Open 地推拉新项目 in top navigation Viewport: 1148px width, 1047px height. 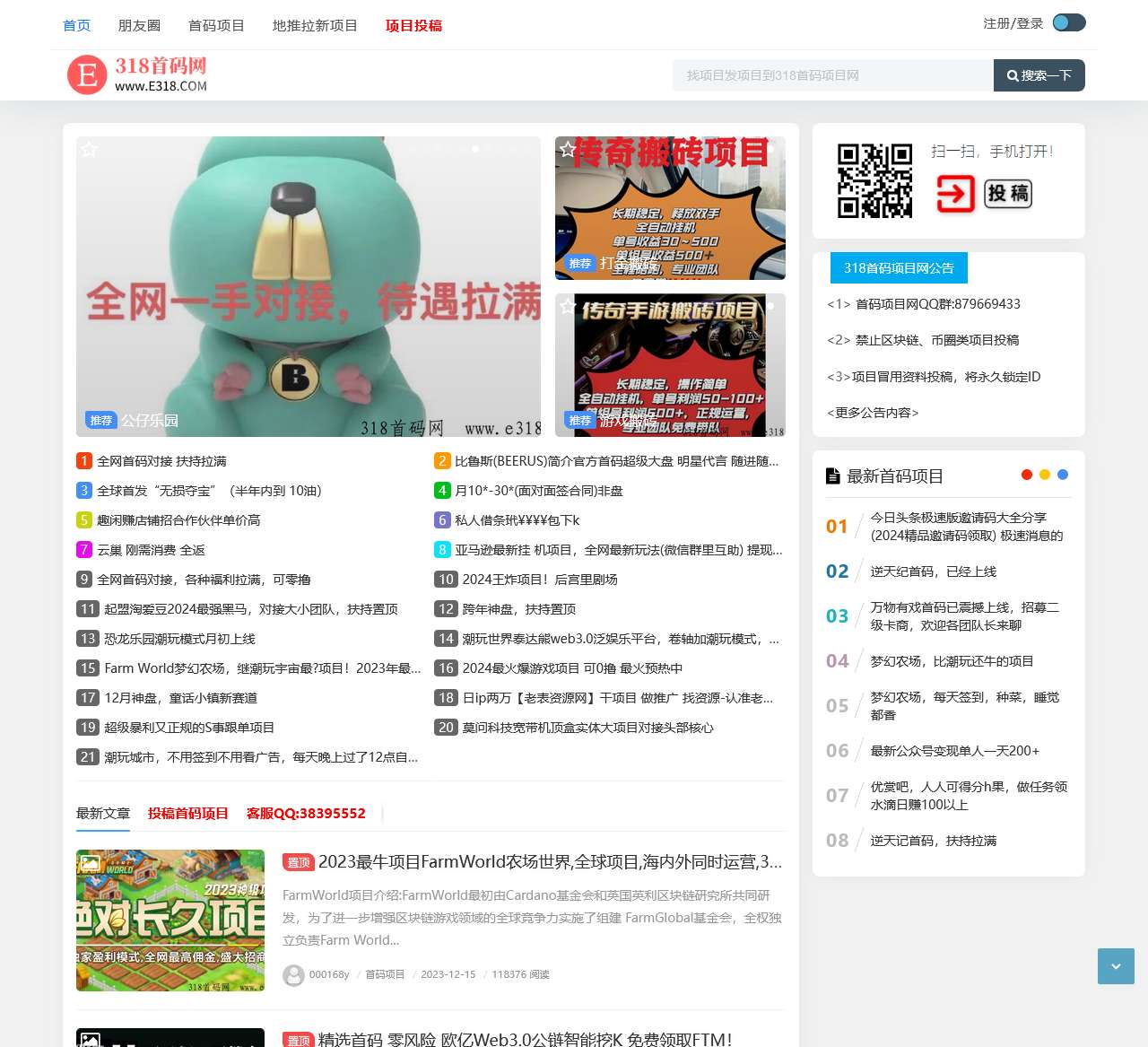pyautogui.click(x=315, y=25)
